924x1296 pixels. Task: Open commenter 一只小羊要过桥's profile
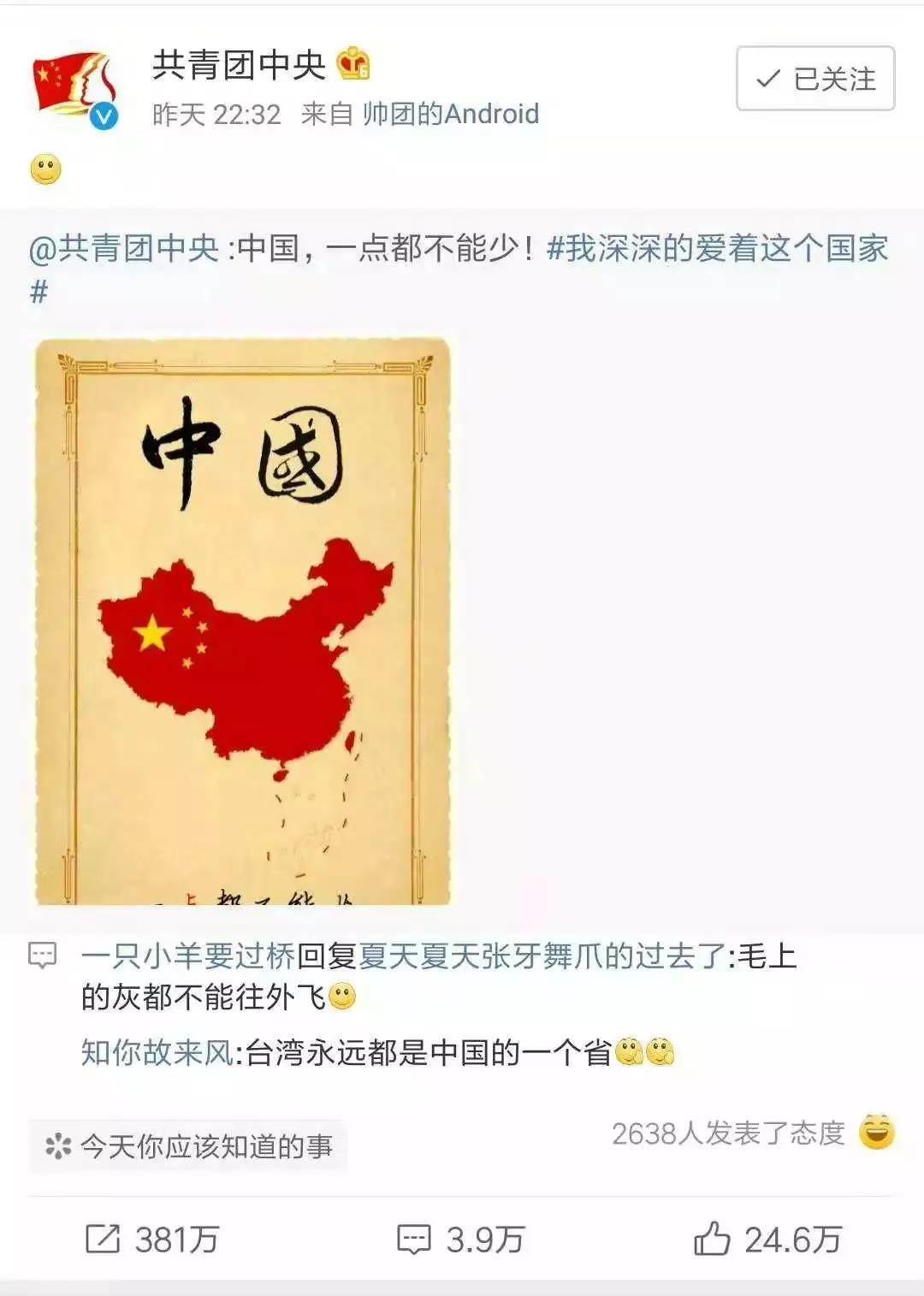coord(187,956)
